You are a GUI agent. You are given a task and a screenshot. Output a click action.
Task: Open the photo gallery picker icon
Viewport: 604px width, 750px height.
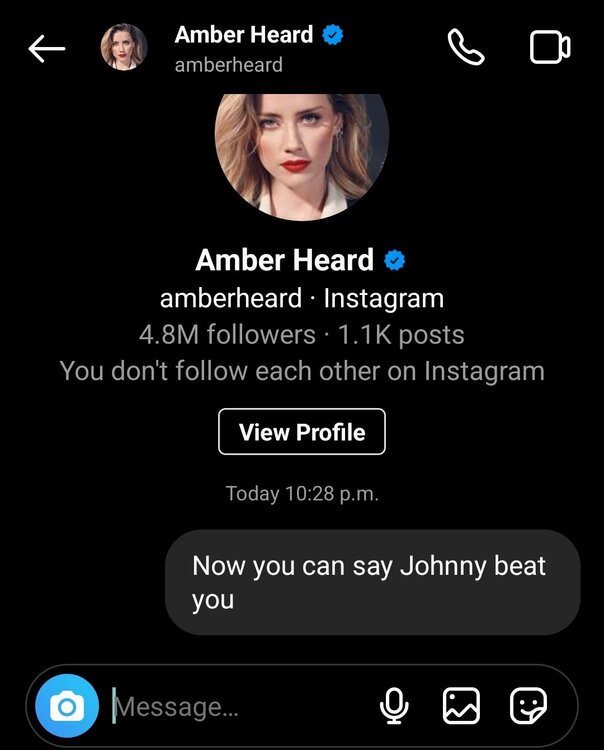pos(461,707)
